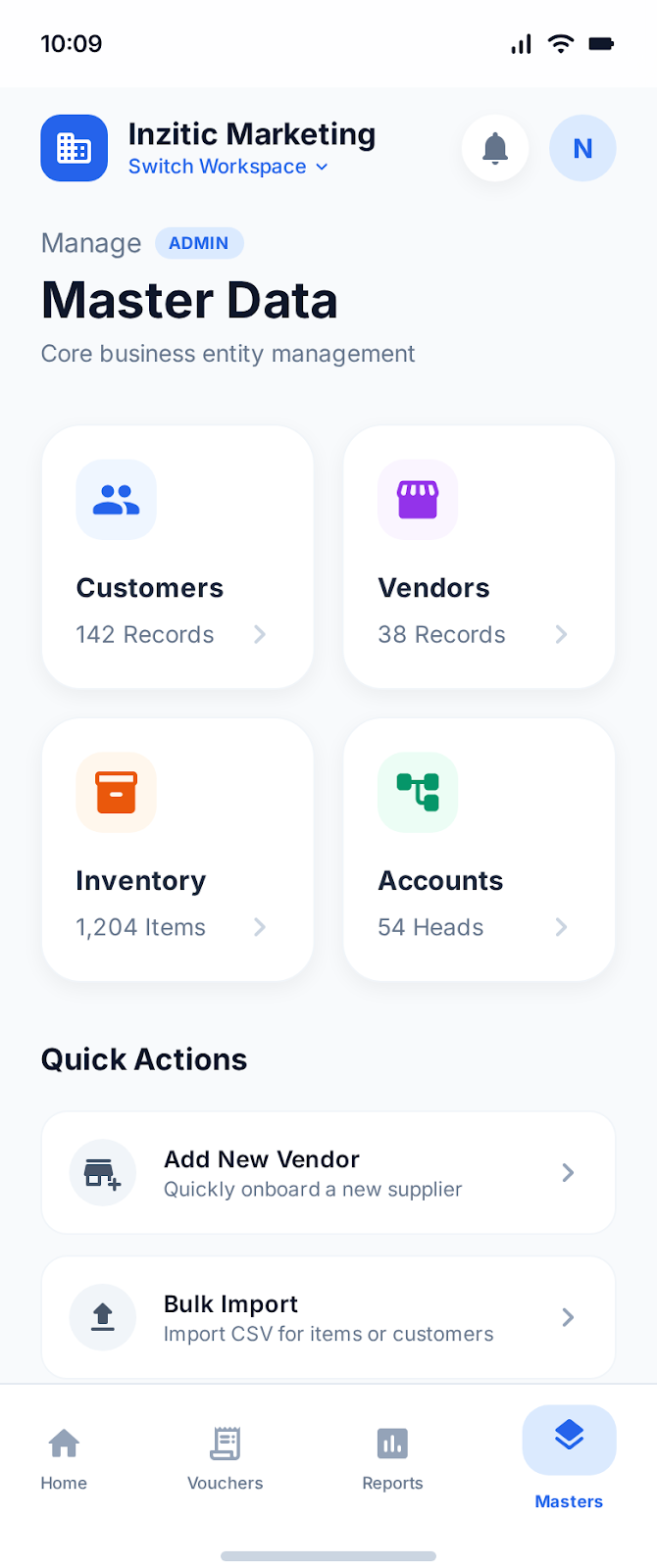Open the Vendors card
Image resolution: width=657 pixels, height=1568 pixels.
pyautogui.click(x=479, y=557)
